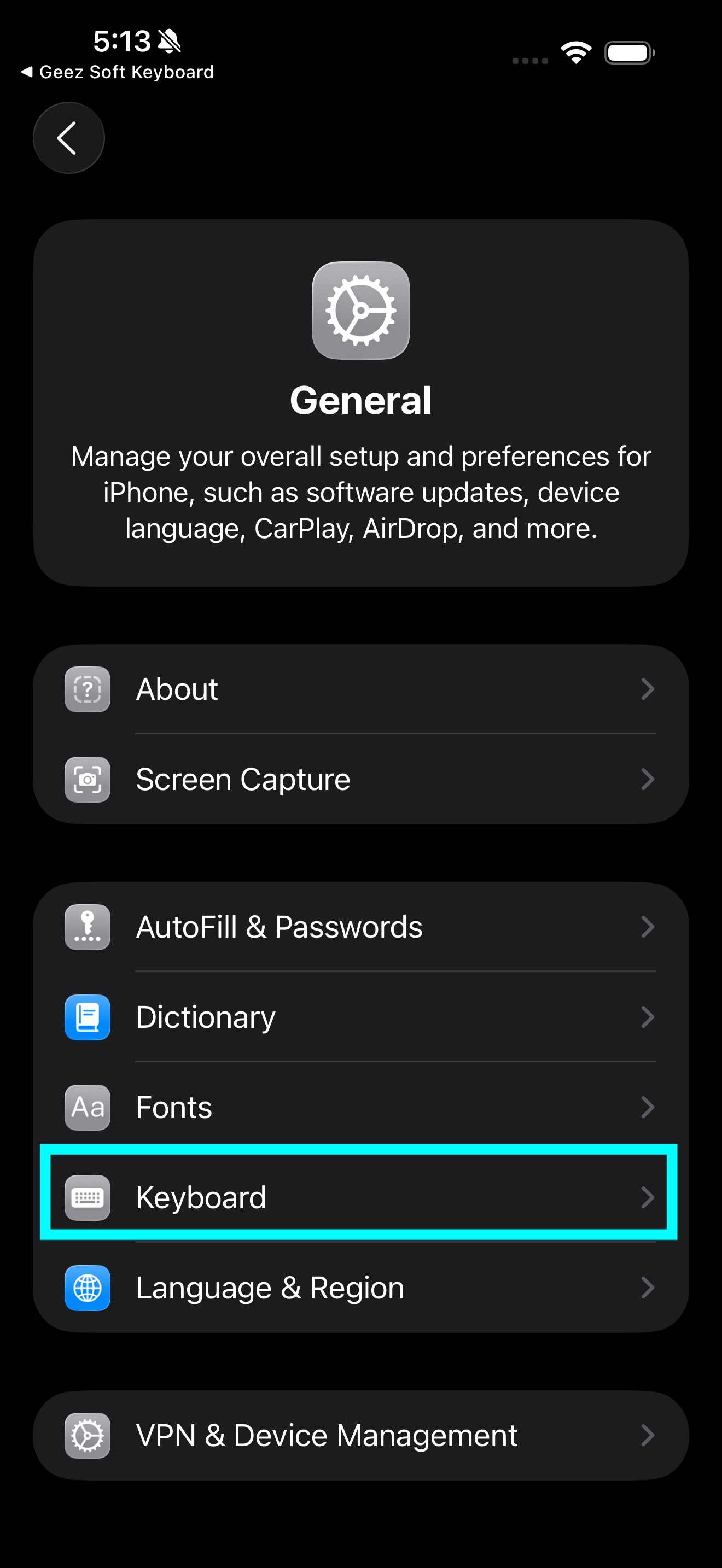
Task: Open AutoFill & Passwords
Action: pyautogui.click(x=360, y=927)
